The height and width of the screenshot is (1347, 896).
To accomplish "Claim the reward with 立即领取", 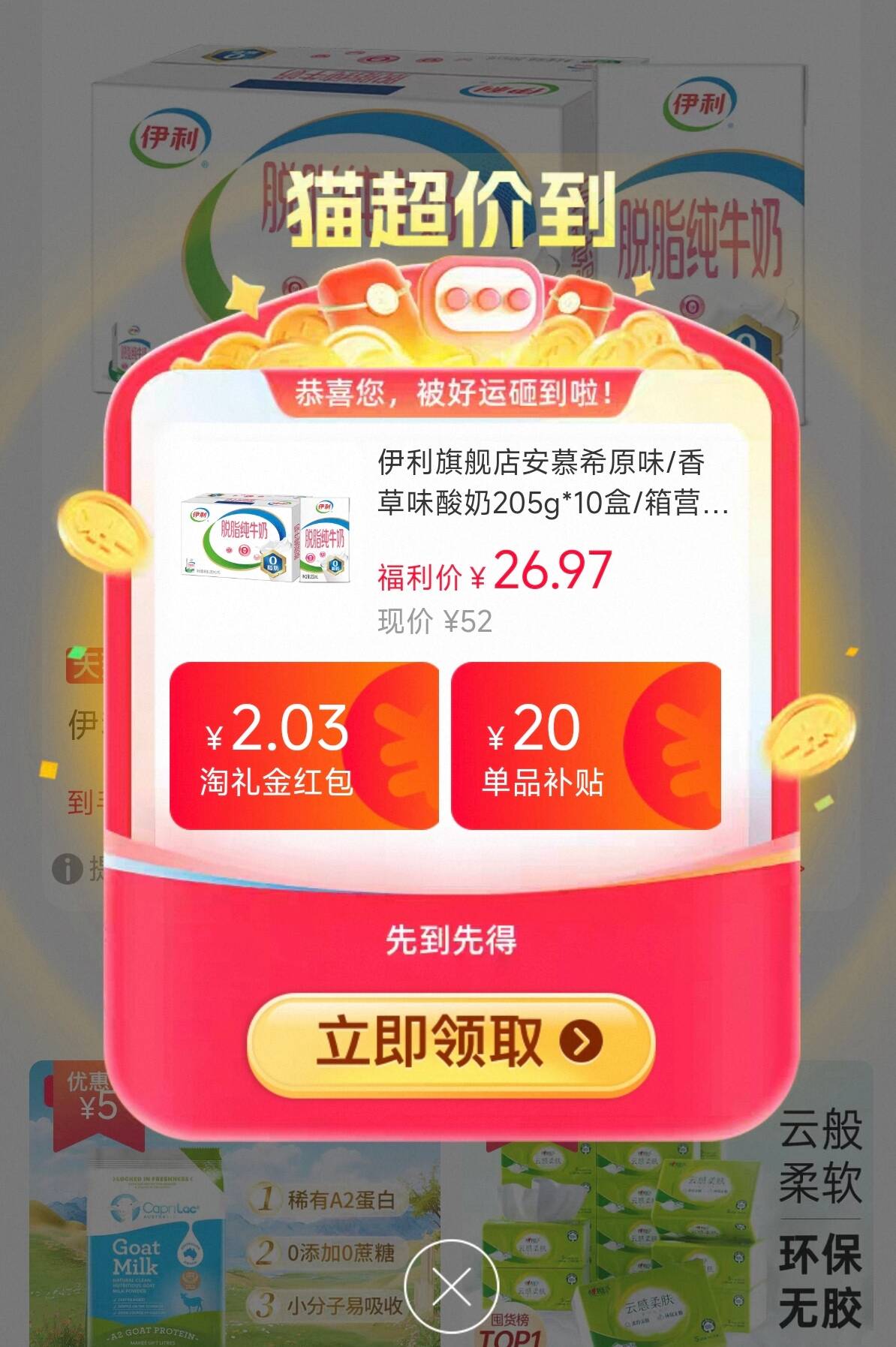I will [450, 1042].
